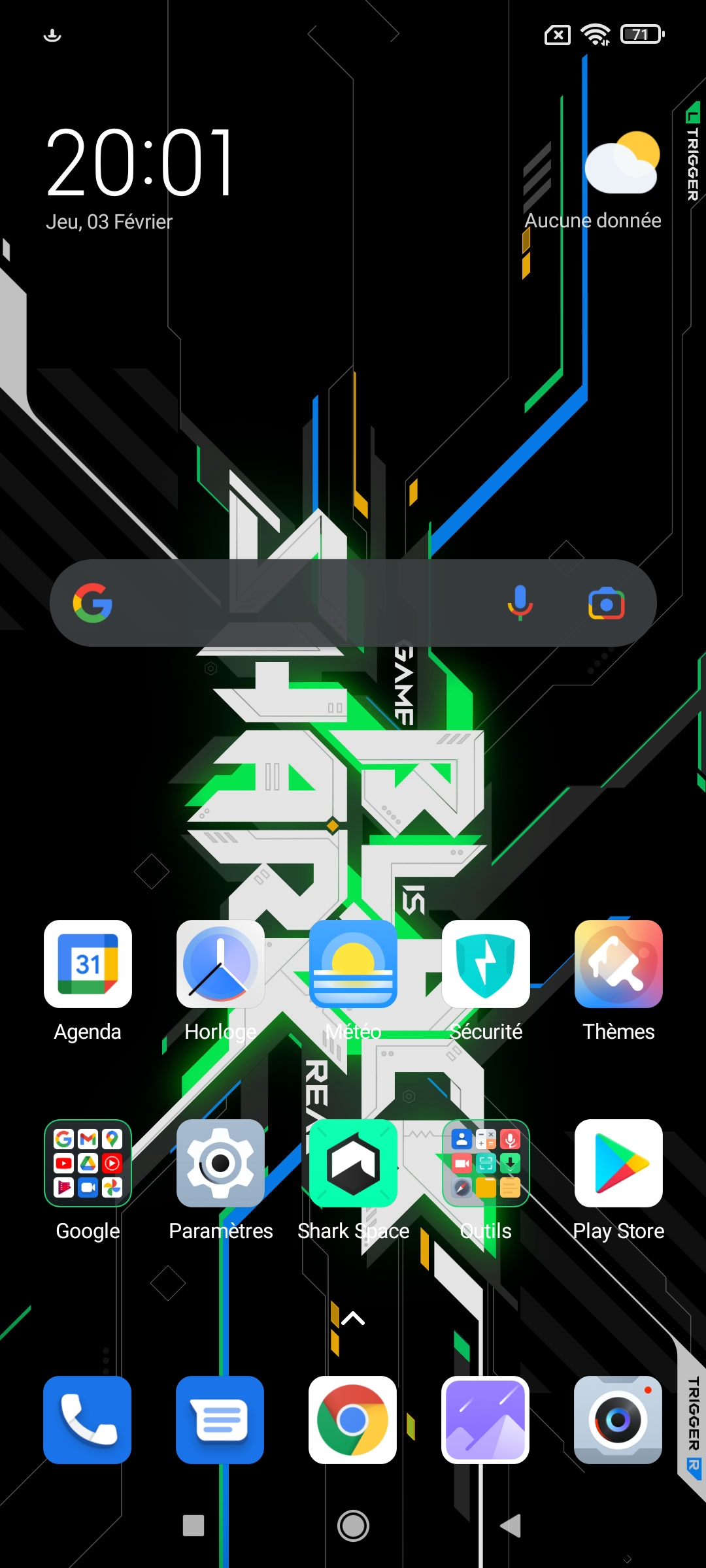Open the Google apps folder
This screenshot has height=1568, width=706.
click(88, 1163)
